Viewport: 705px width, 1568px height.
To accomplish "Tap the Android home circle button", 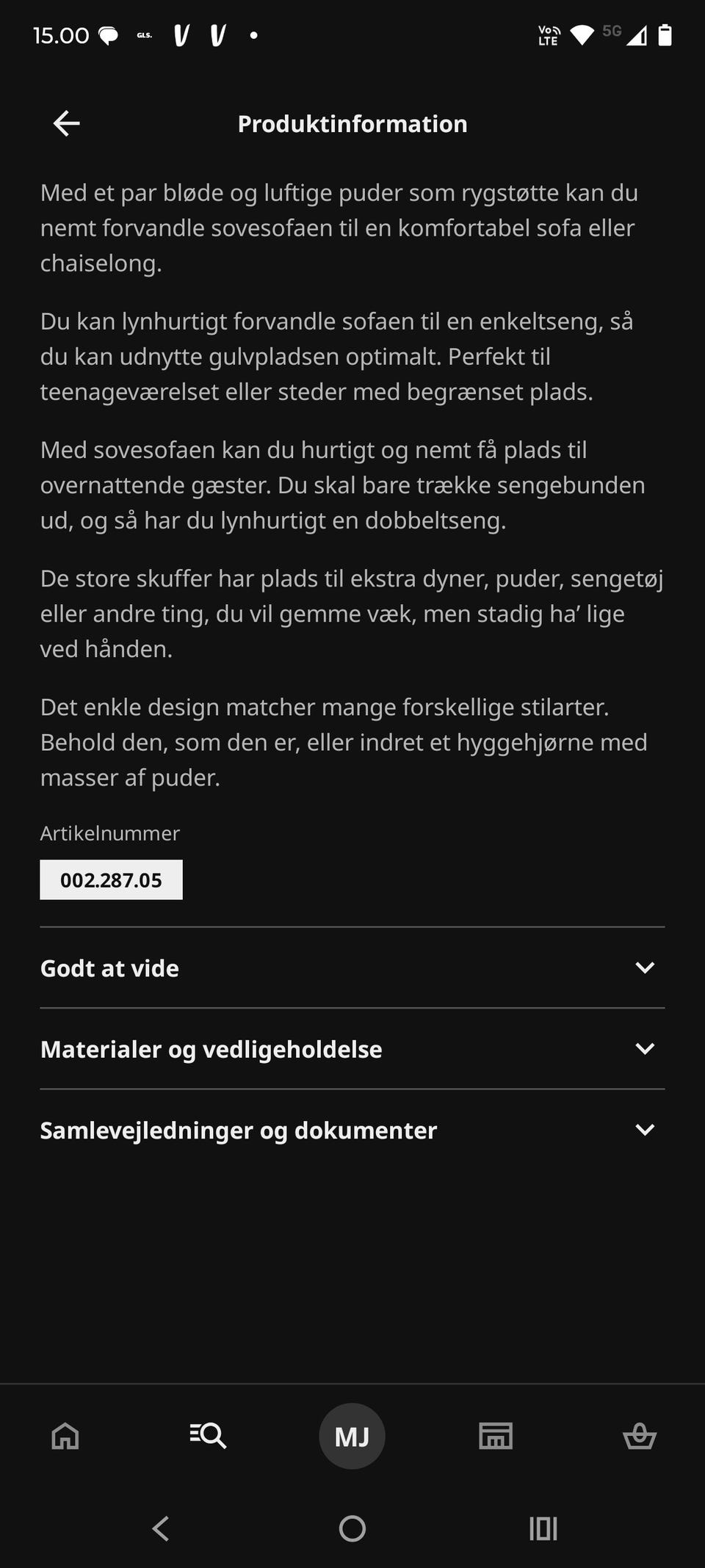I will click(x=352, y=1529).
